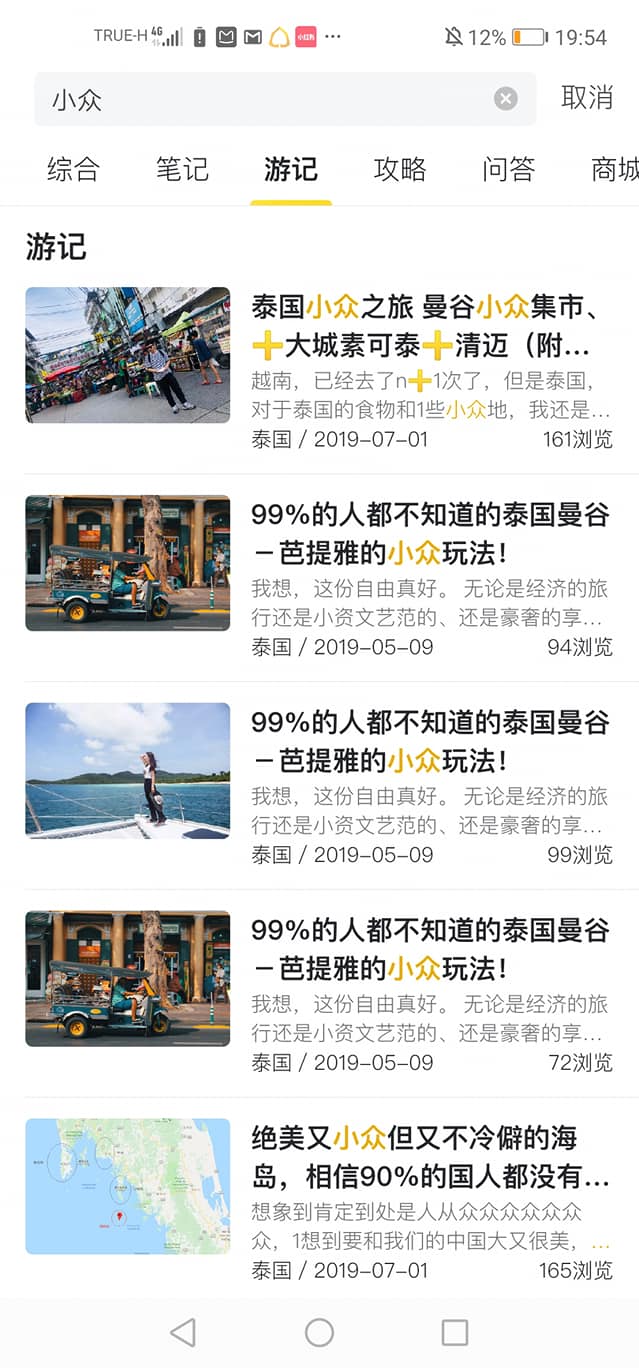Switch to the 问答 tab

point(508,169)
